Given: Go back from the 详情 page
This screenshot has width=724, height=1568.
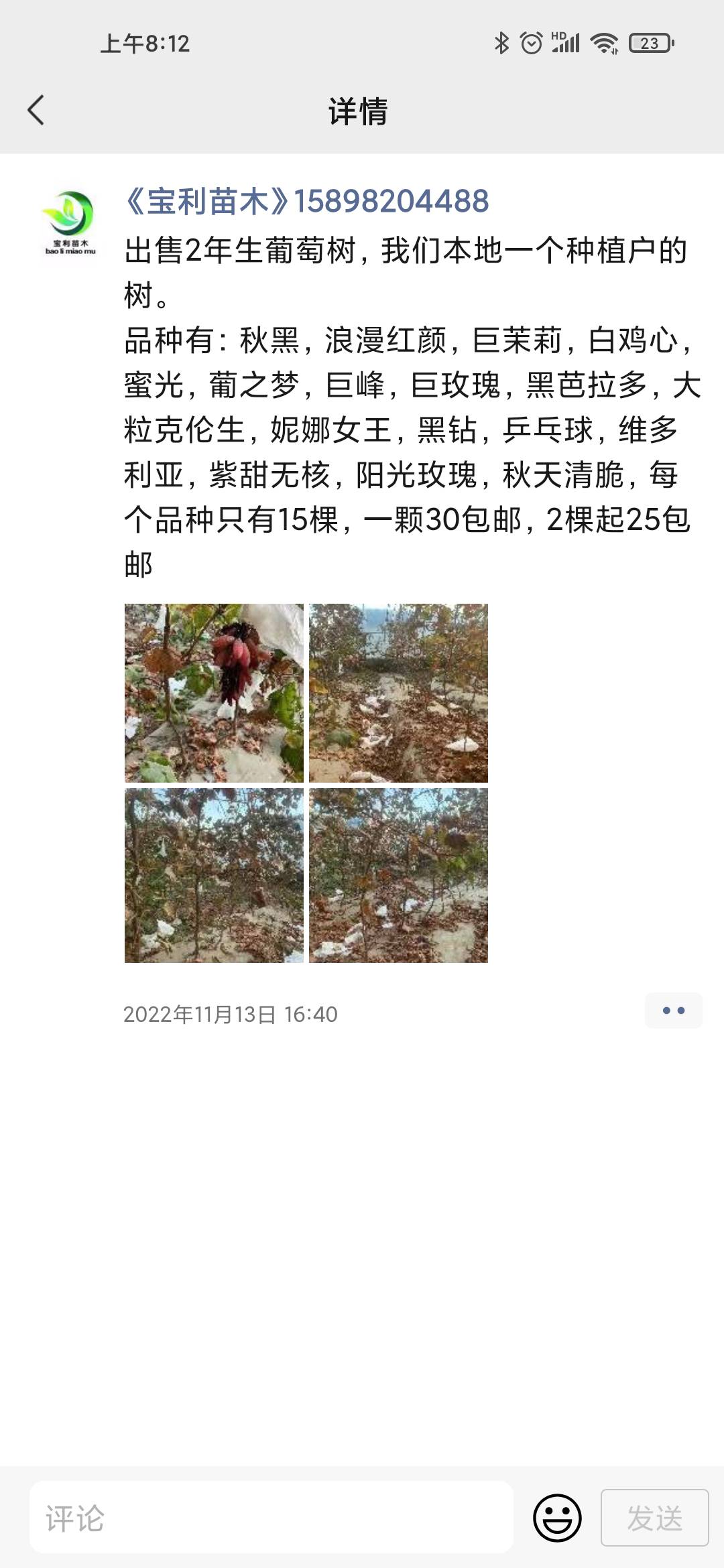Looking at the screenshot, I should 36,111.
